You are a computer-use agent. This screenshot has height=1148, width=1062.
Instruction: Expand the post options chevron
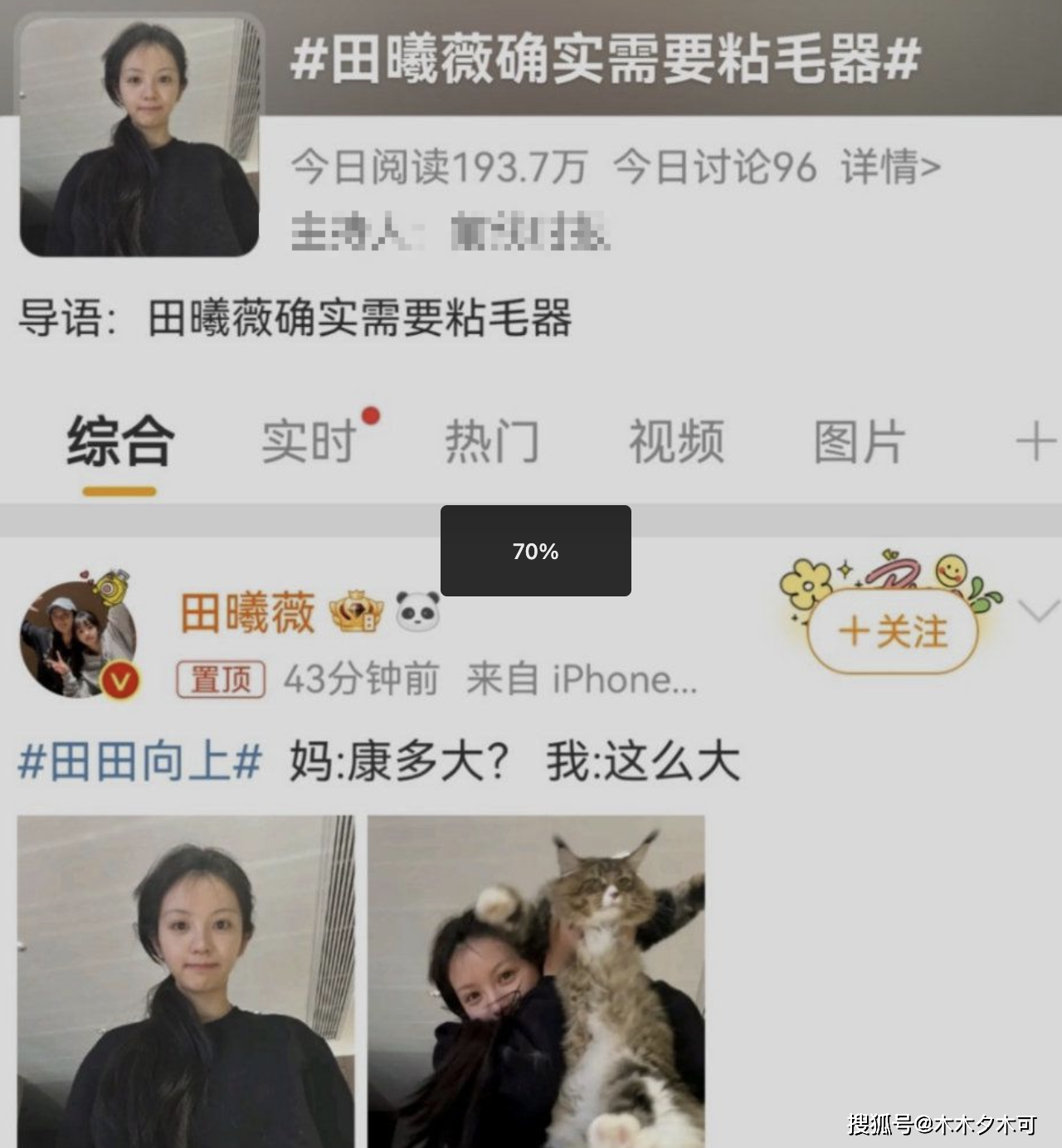tap(1038, 611)
